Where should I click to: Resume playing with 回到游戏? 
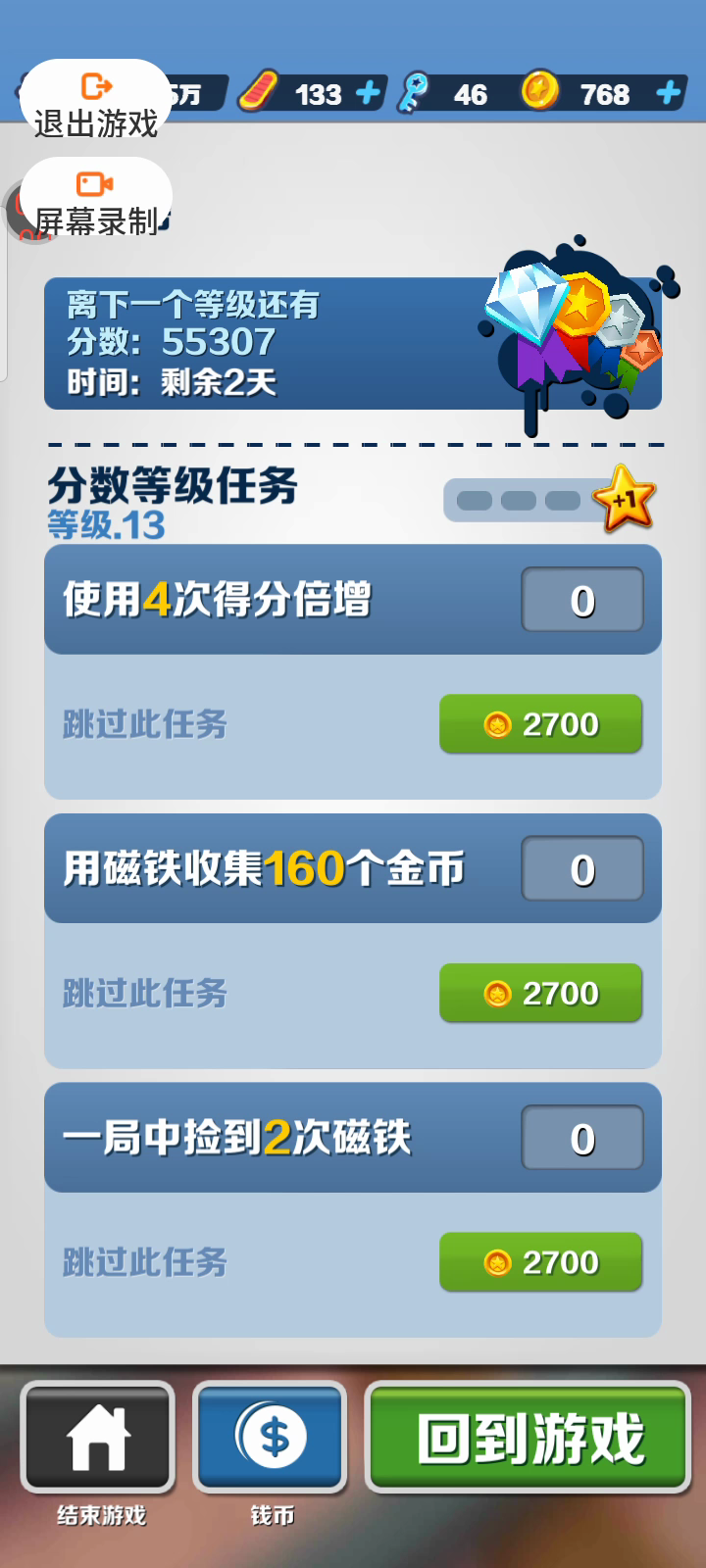[529, 1438]
